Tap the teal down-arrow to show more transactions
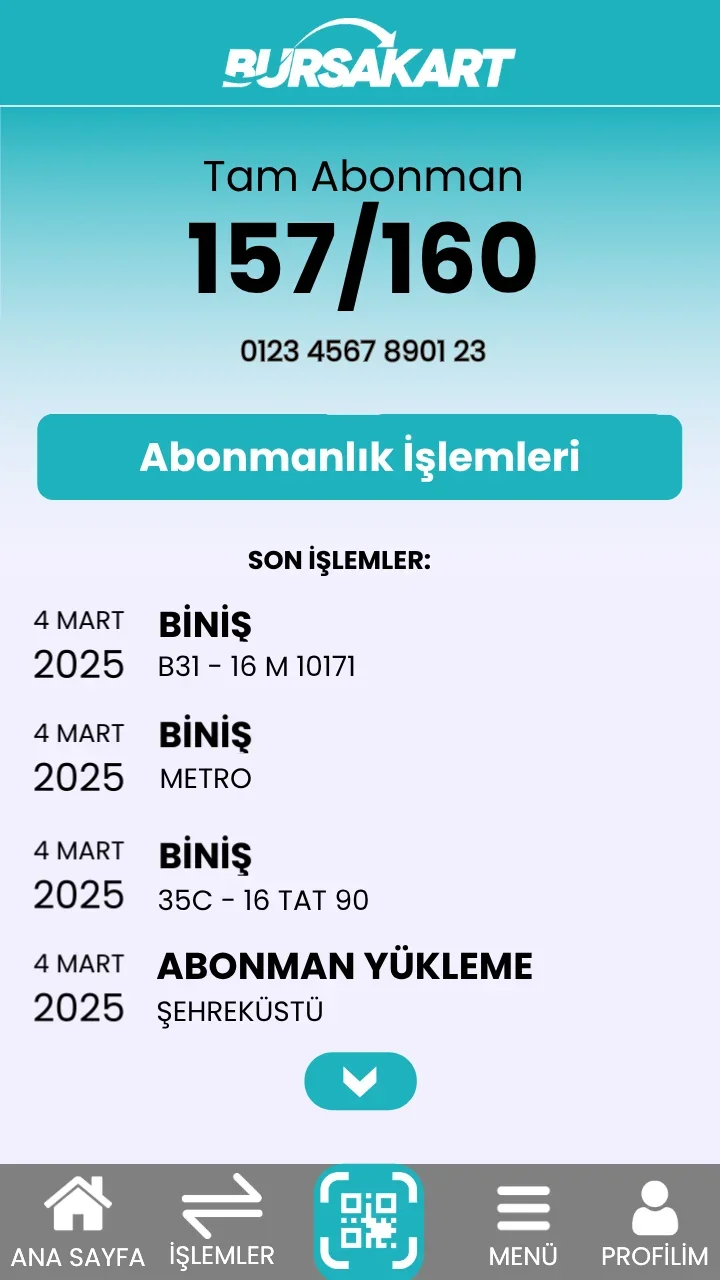This screenshot has width=720, height=1280. pyautogui.click(x=360, y=1081)
